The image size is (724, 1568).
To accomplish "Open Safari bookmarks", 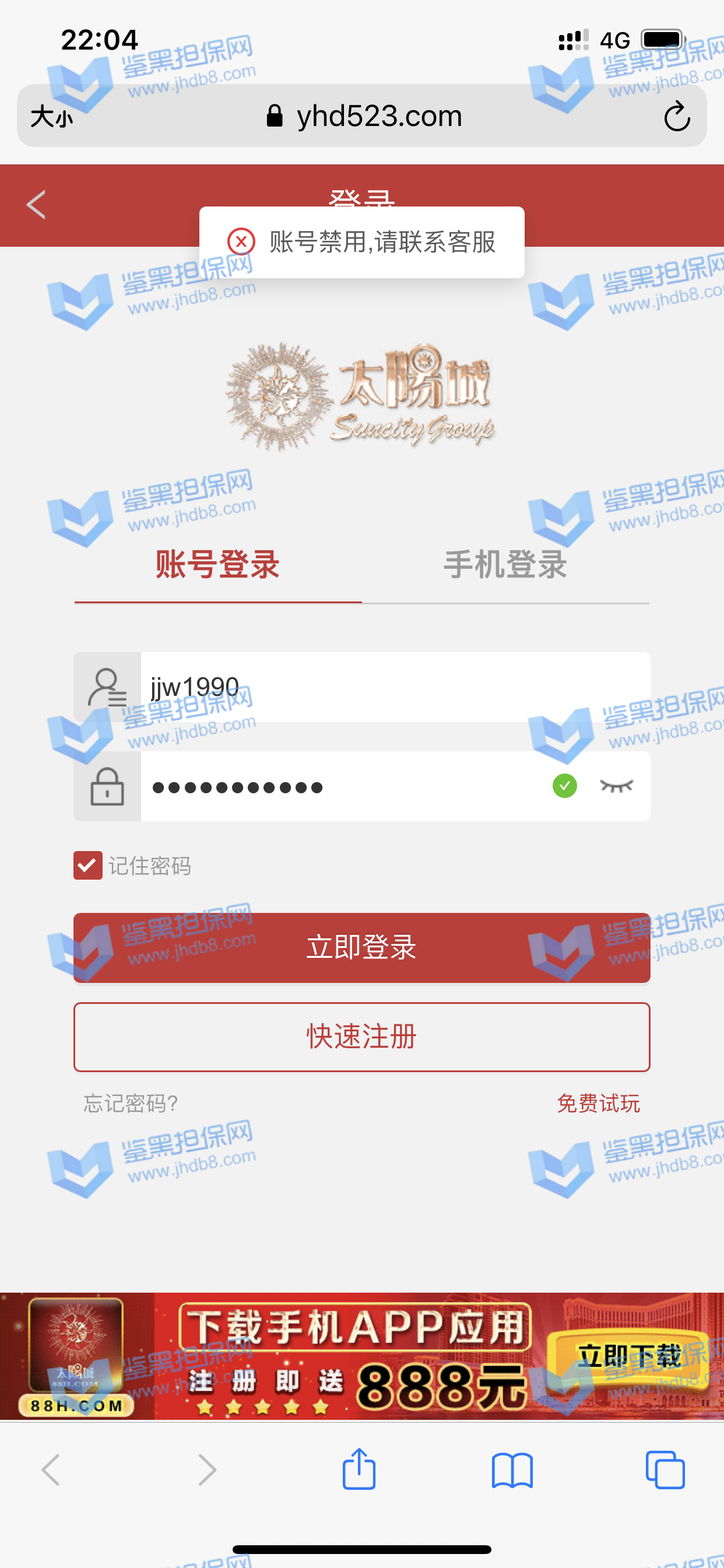I will (512, 1471).
